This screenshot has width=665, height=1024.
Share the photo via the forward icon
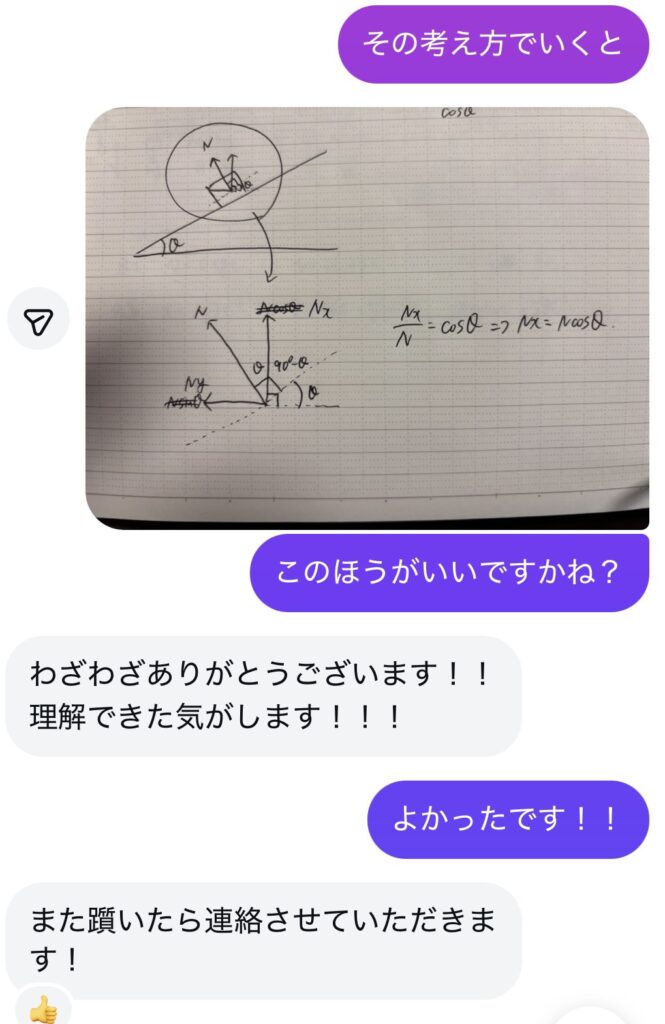[38, 320]
